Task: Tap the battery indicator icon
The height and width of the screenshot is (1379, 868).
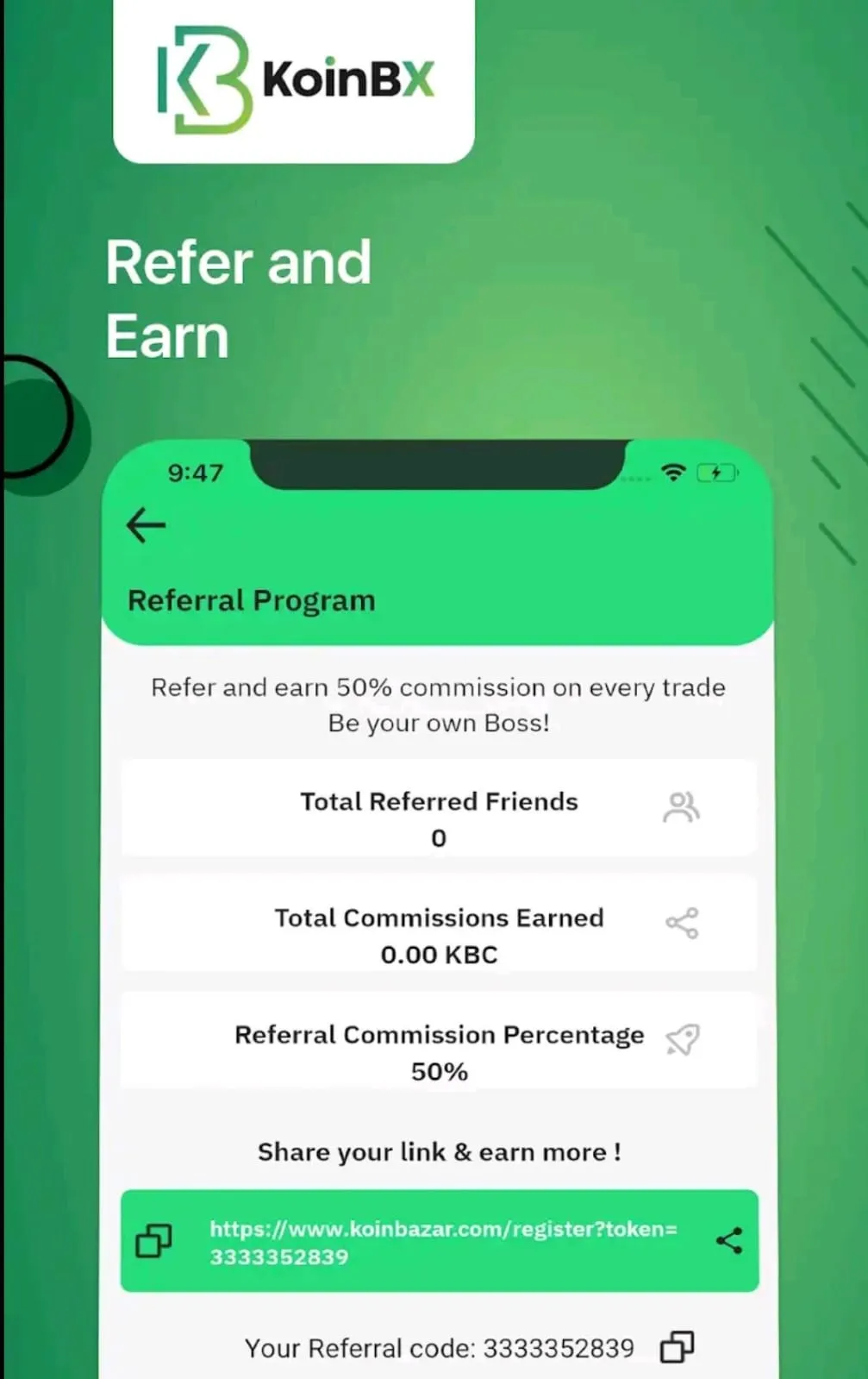Action: coord(717,473)
